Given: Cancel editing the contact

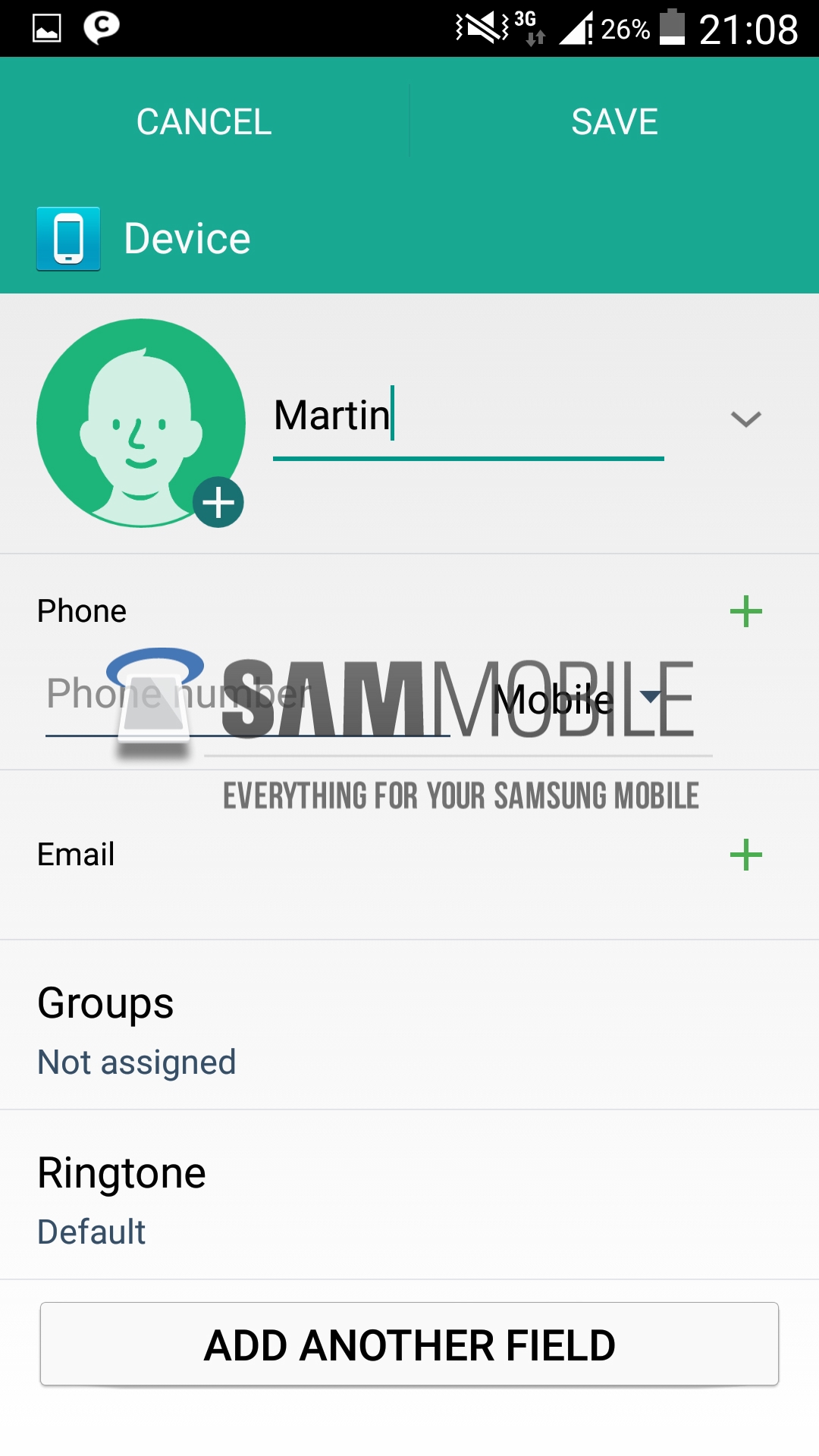Looking at the screenshot, I should point(204,122).
